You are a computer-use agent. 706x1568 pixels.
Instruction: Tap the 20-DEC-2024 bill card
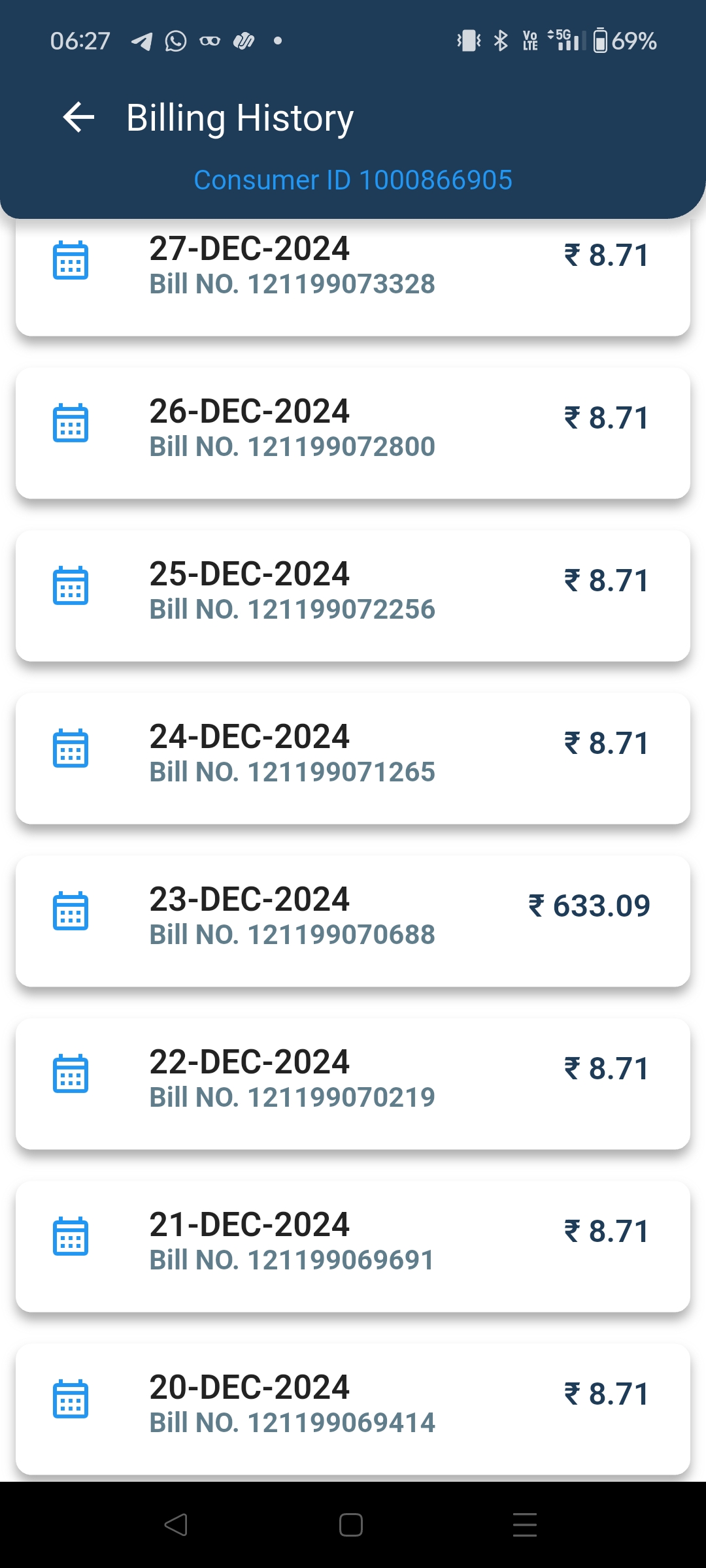[353, 1409]
